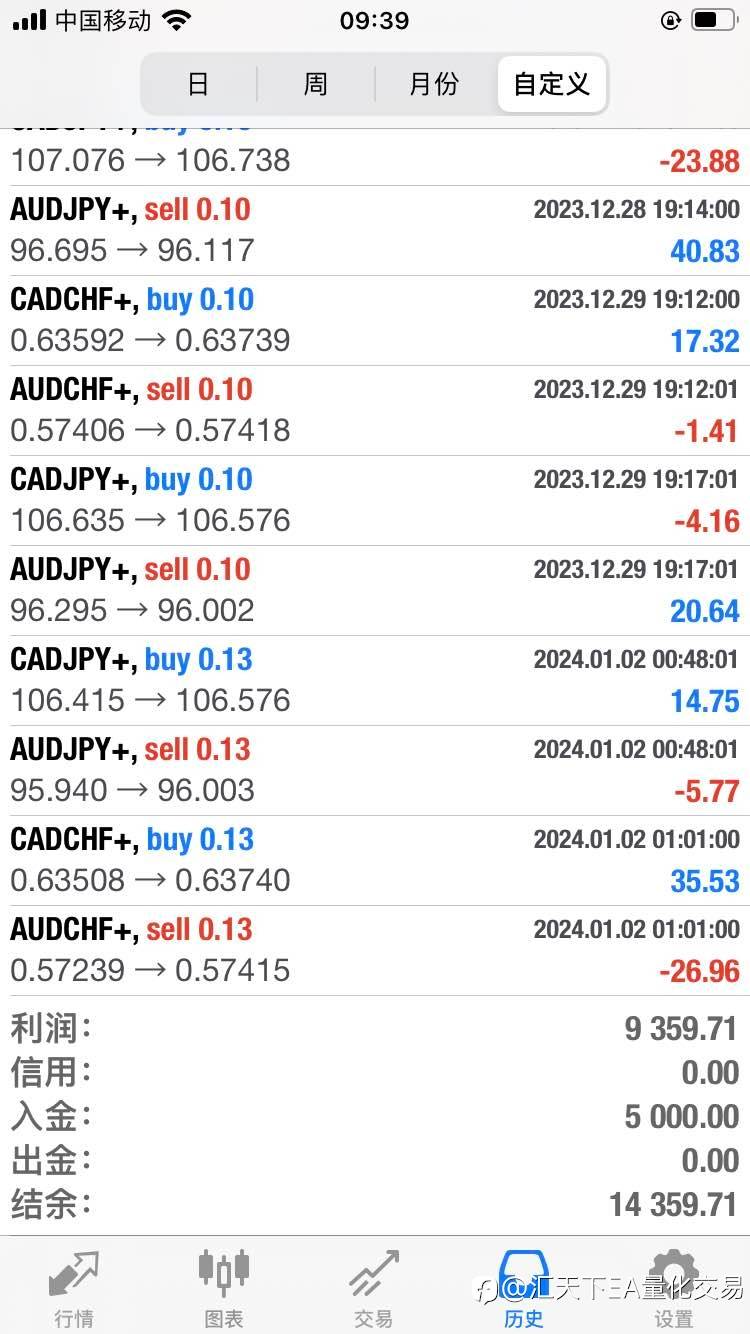The width and height of the screenshot is (750, 1334).
Task: Open the AUDJPY+ sell trade with 20.64 profit
Action: (375, 591)
